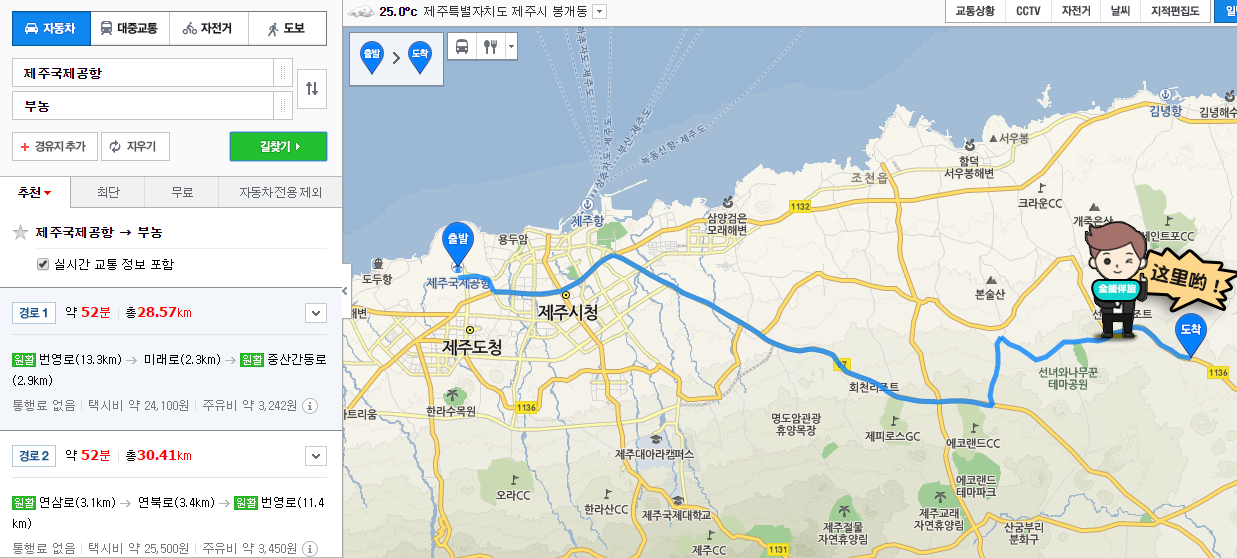Edit the 부농 destination field
Screen dimensions: 1237x558
click(143, 105)
